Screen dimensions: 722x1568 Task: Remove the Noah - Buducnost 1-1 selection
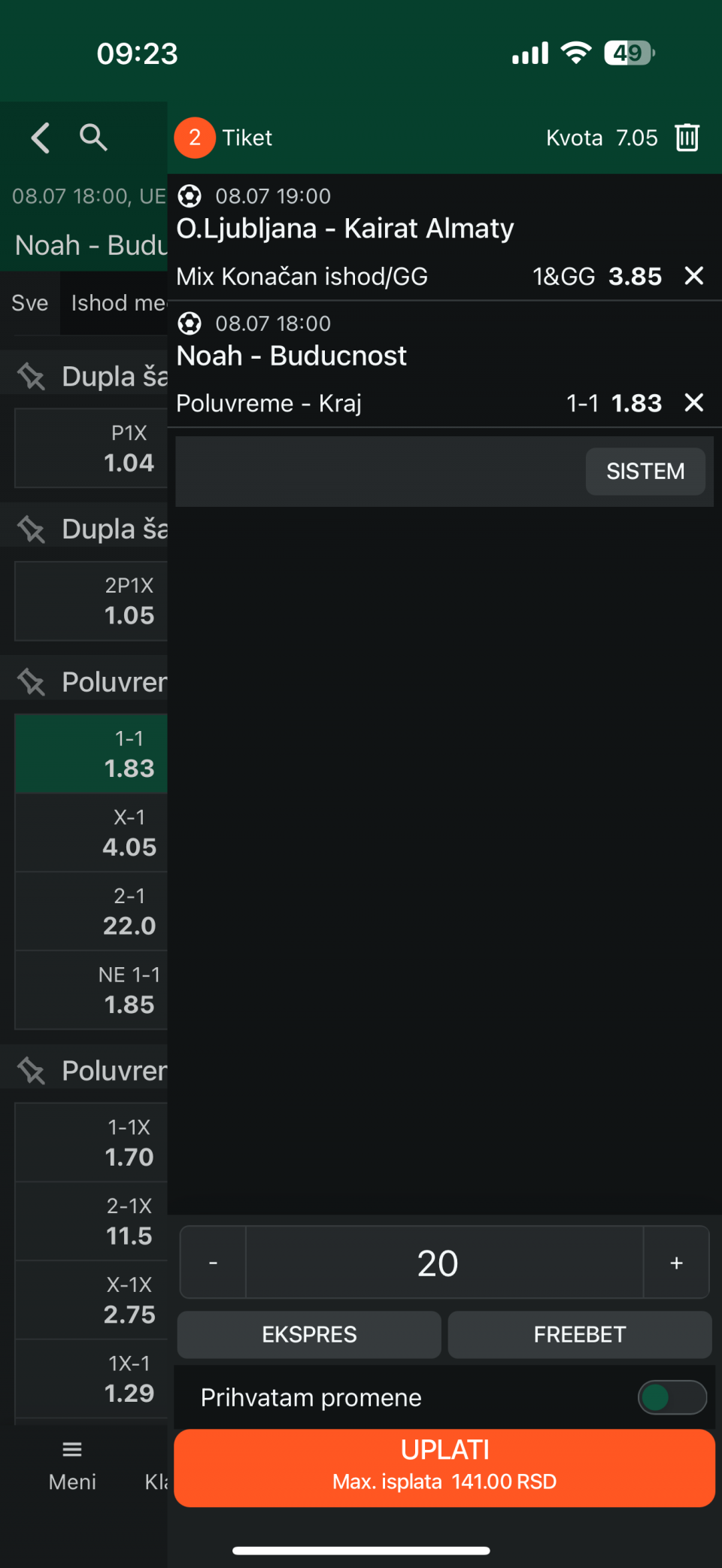(694, 403)
